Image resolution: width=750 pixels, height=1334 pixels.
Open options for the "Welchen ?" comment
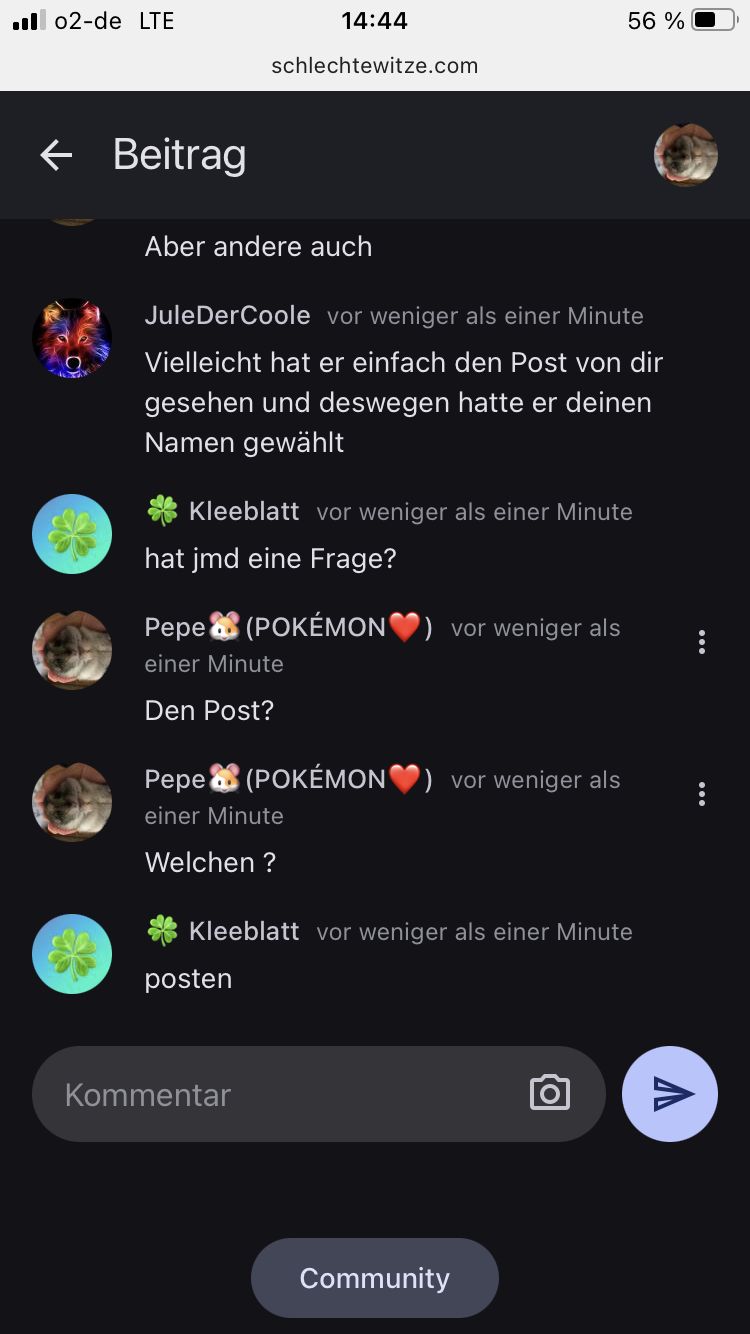coord(702,794)
